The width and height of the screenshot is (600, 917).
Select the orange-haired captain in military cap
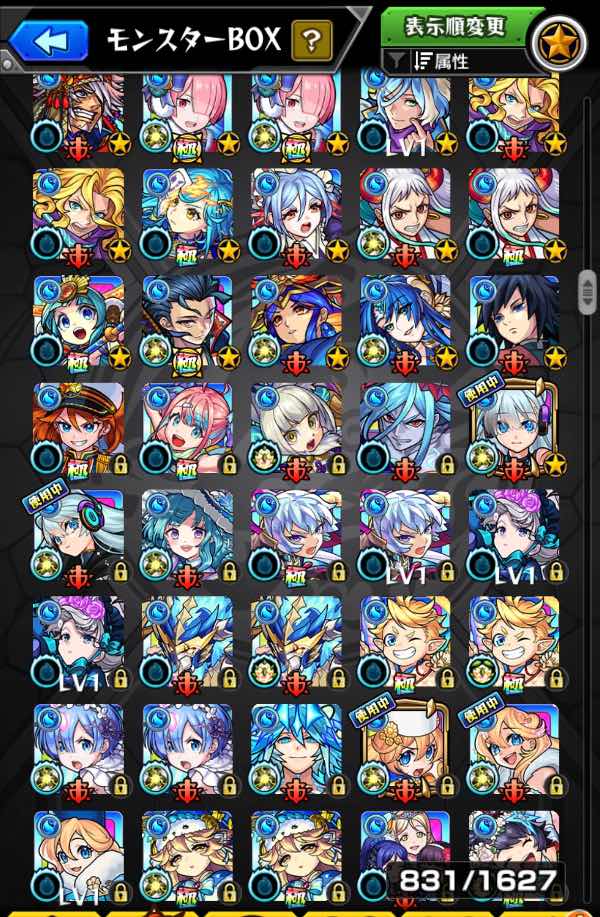[x=79, y=427]
